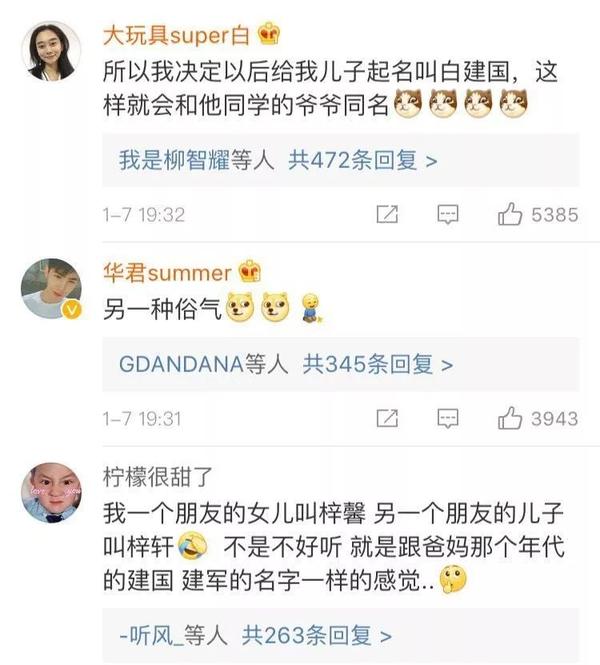Open 大玩具super白's profile picture
The image size is (600, 665).
coord(50,51)
